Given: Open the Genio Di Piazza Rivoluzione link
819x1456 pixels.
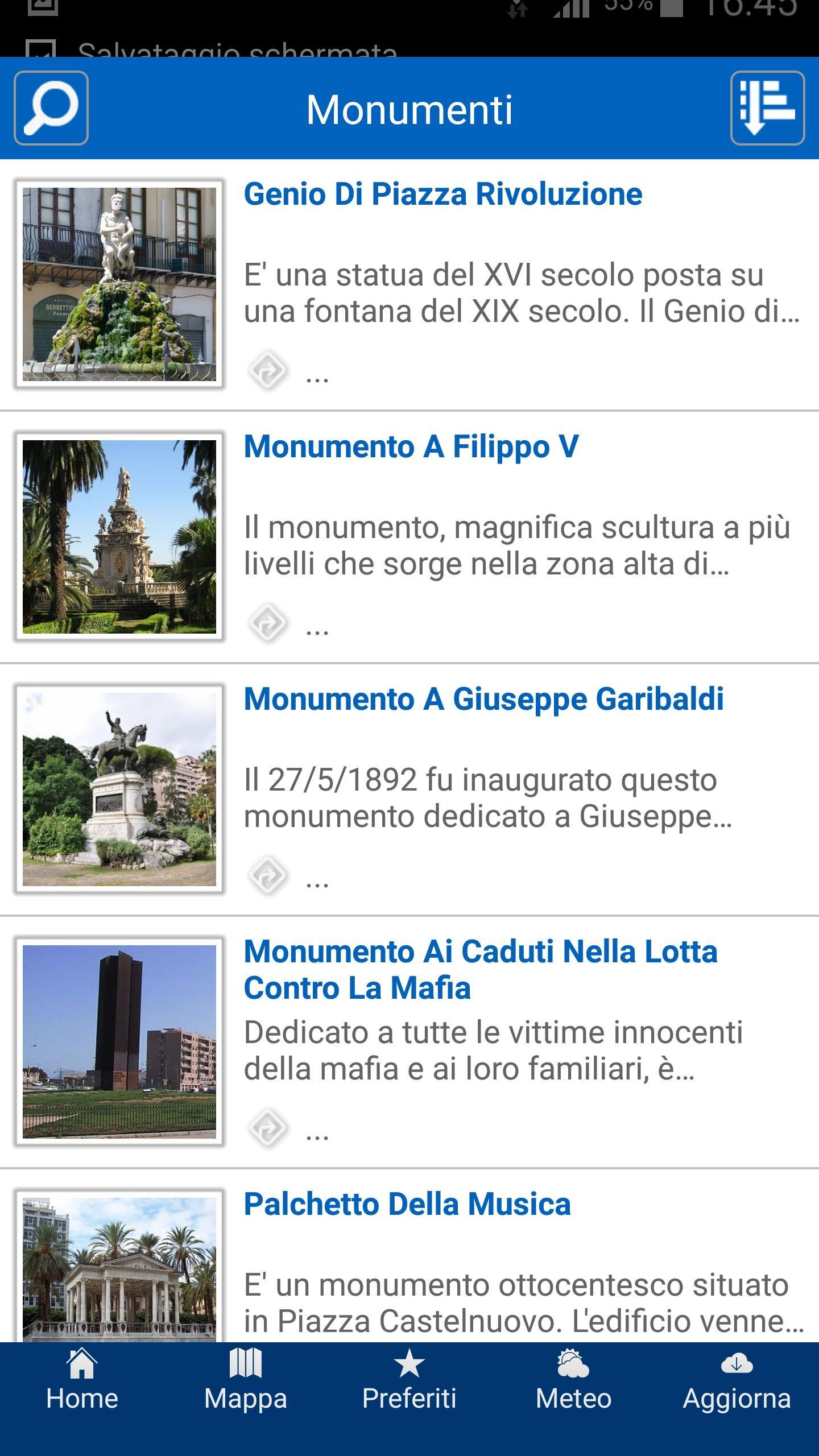Looking at the screenshot, I should [443, 194].
